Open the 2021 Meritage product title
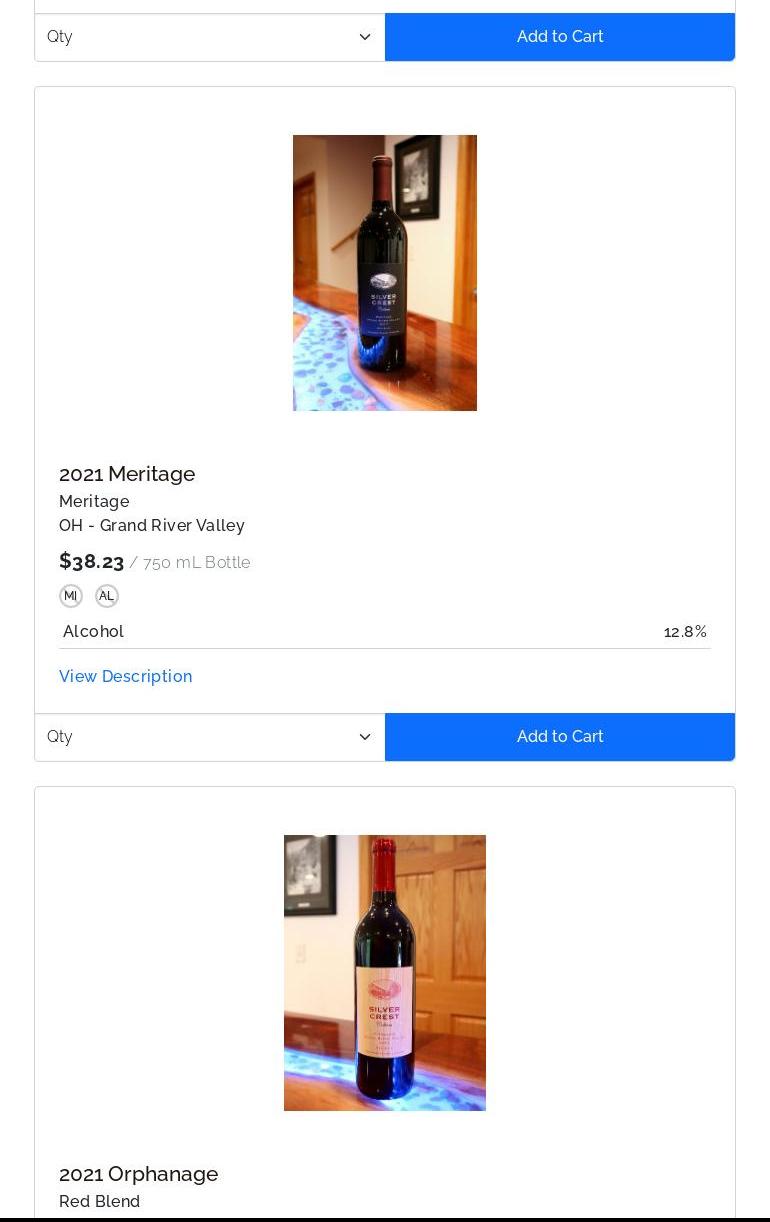770x1222 pixels. pyautogui.click(x=127, y=474)
